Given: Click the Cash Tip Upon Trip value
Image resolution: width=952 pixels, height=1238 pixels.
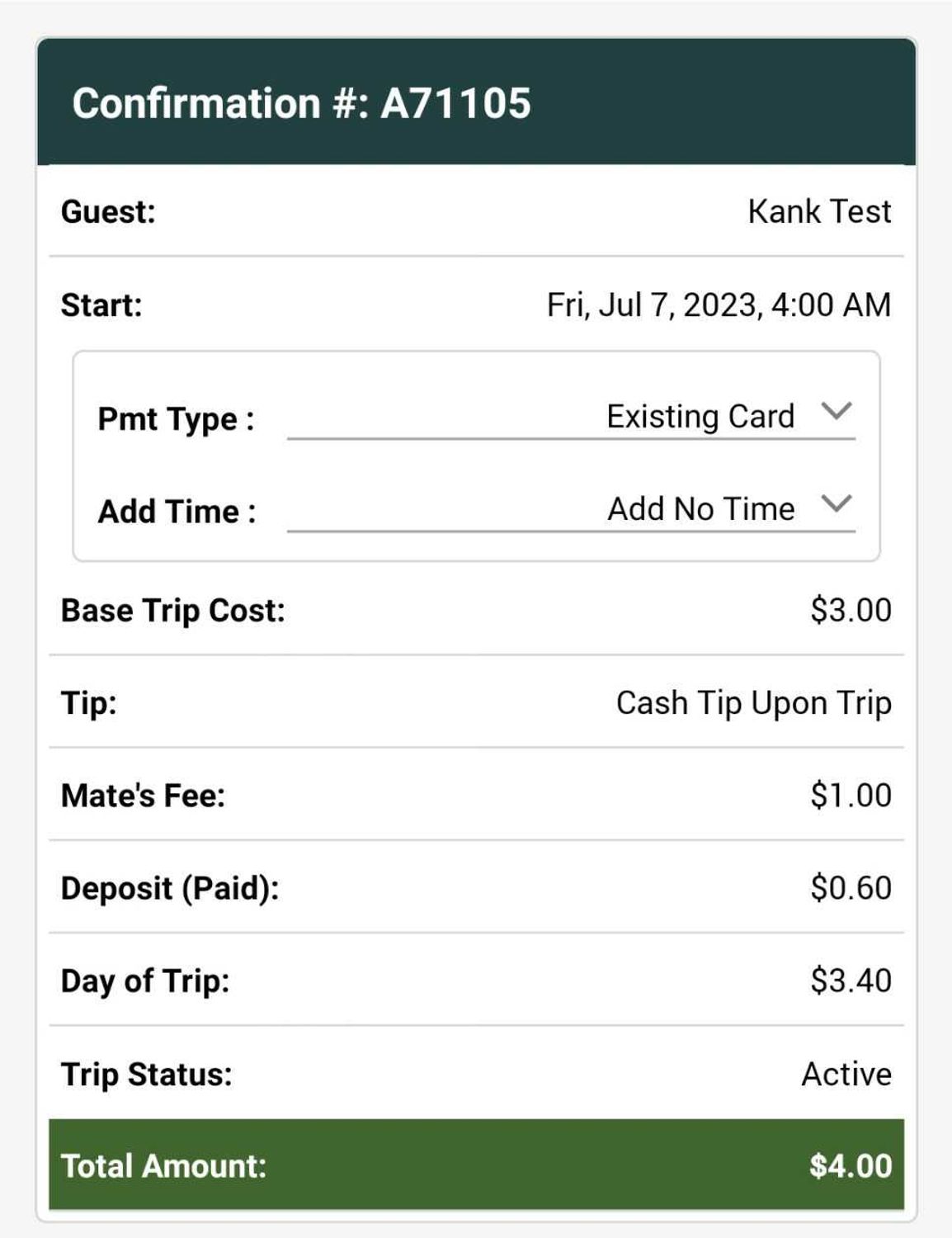Looking at the screenshot, I should (753, 702).
